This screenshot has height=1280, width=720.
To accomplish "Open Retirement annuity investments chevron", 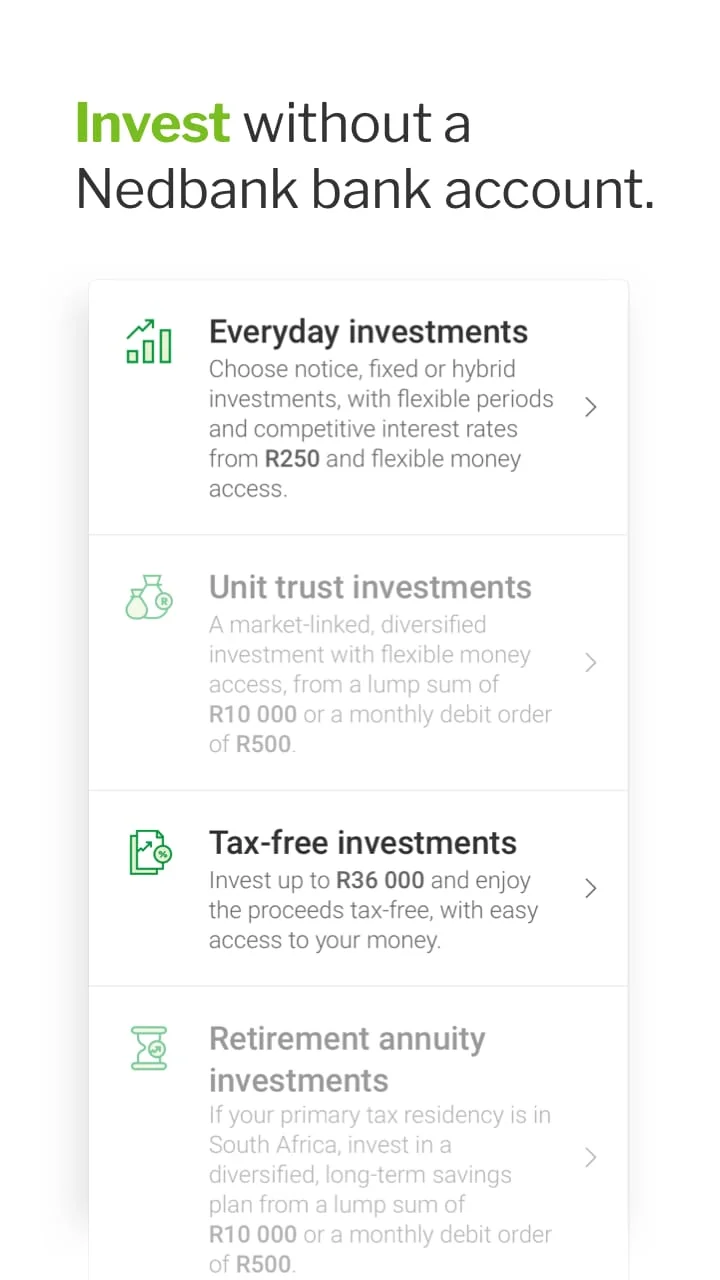I will [590, 1157].
